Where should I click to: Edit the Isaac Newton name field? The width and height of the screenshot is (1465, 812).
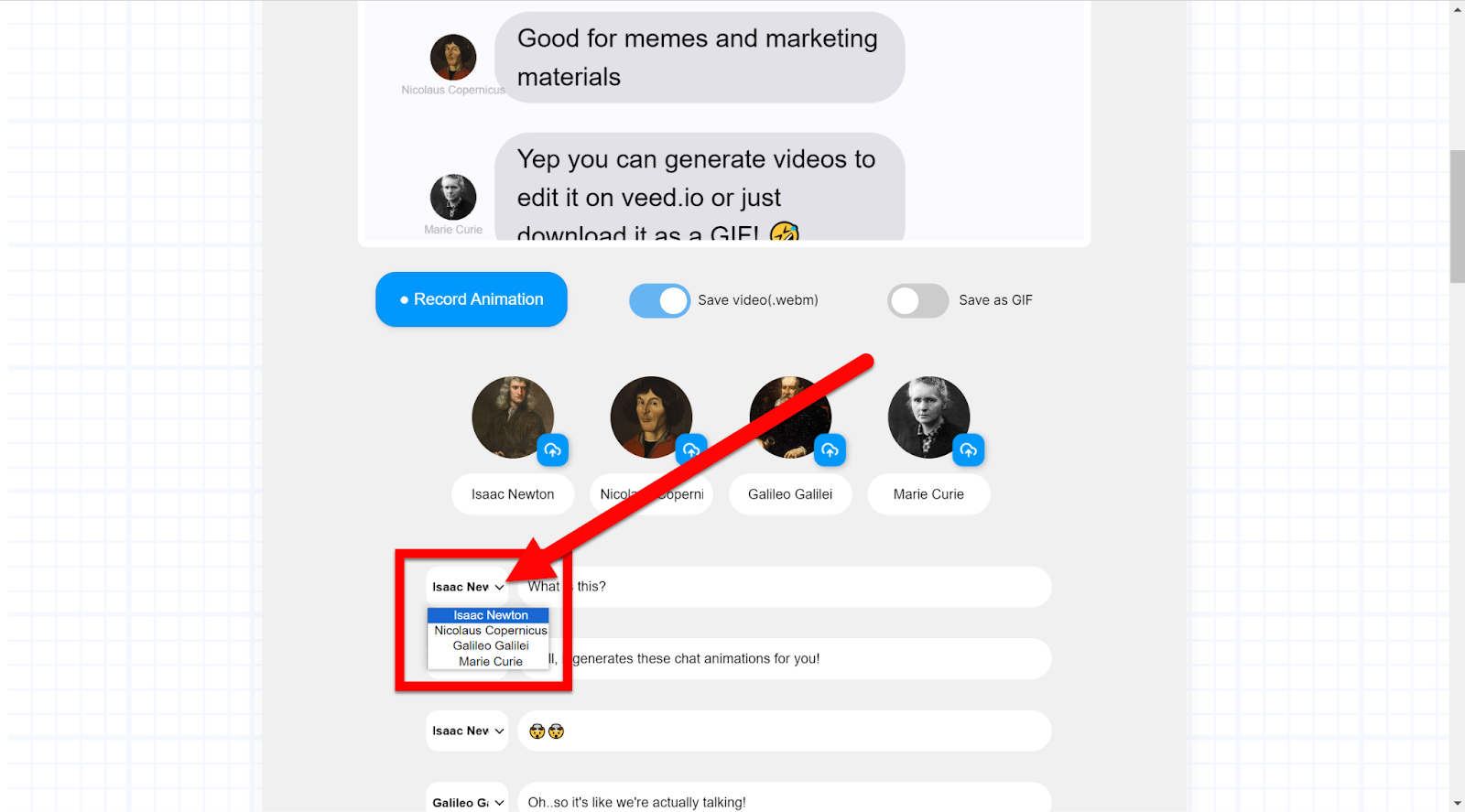[x=513, y=494]
